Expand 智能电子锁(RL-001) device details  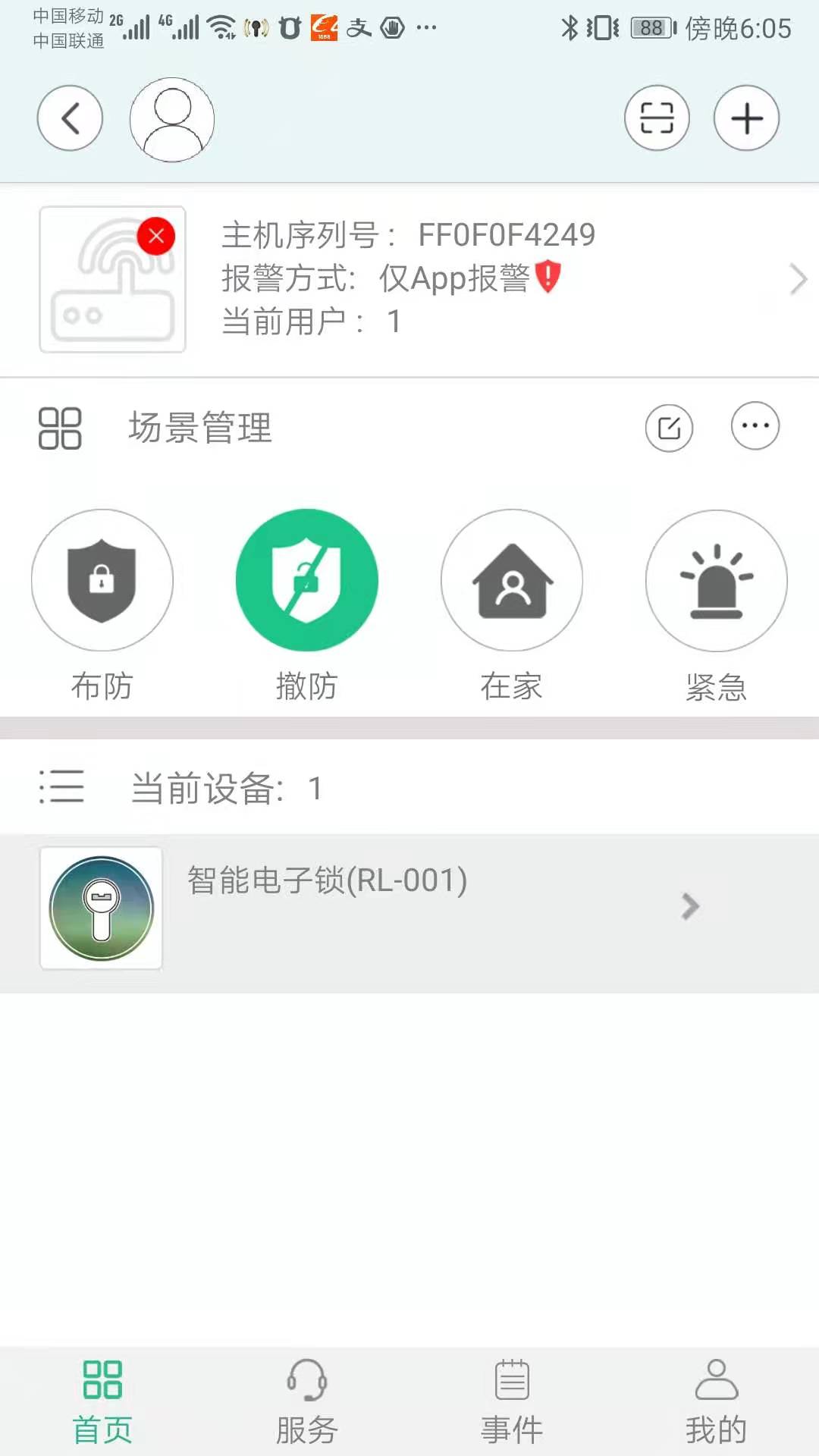pos(689,907)
